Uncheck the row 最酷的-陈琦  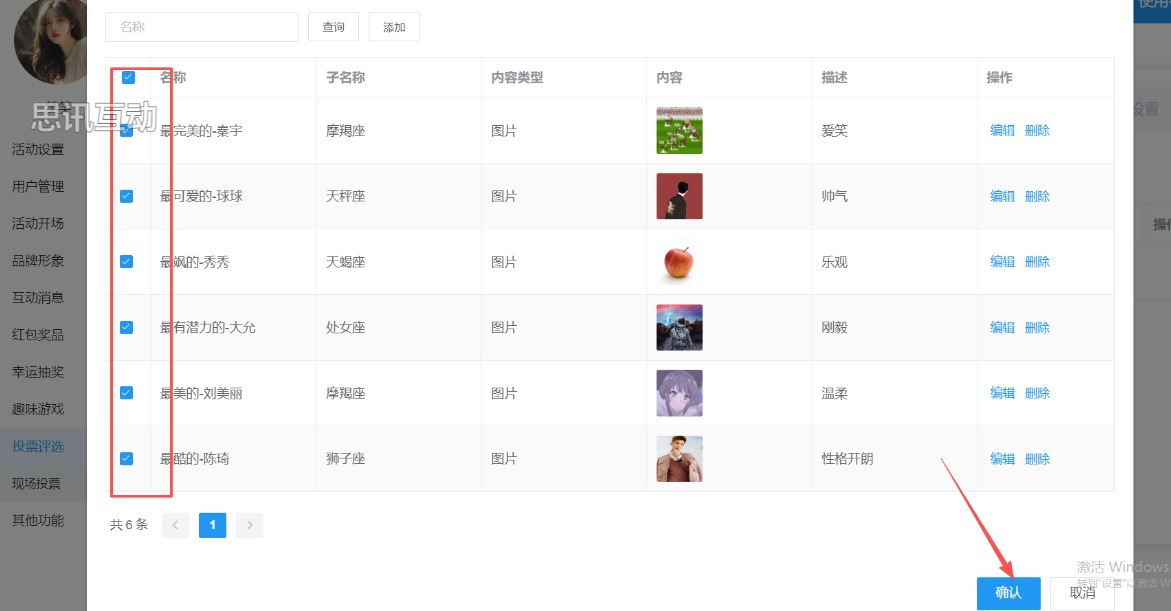[x=126, y=458]
